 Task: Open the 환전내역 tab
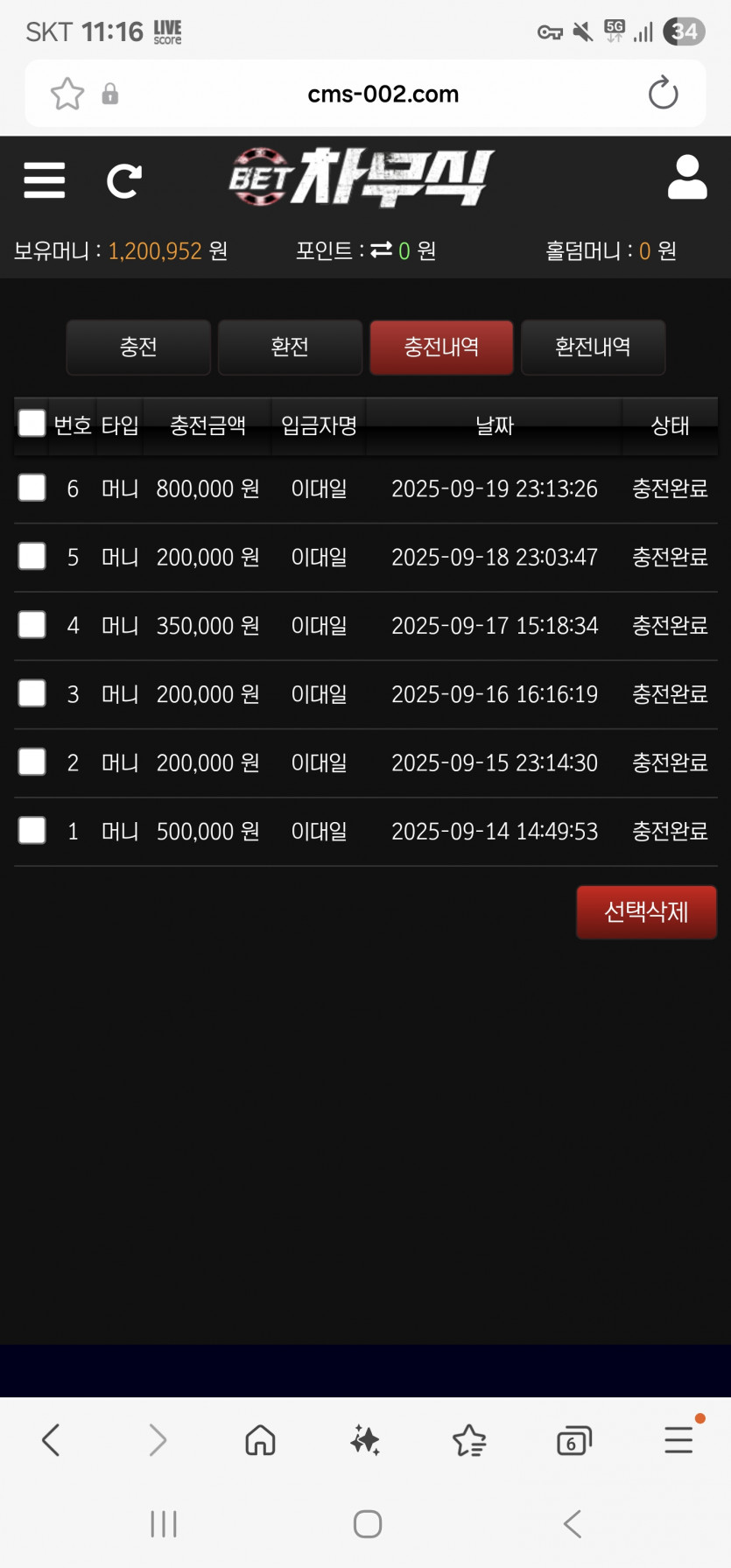pyautogui.click(x=593, y=348)
